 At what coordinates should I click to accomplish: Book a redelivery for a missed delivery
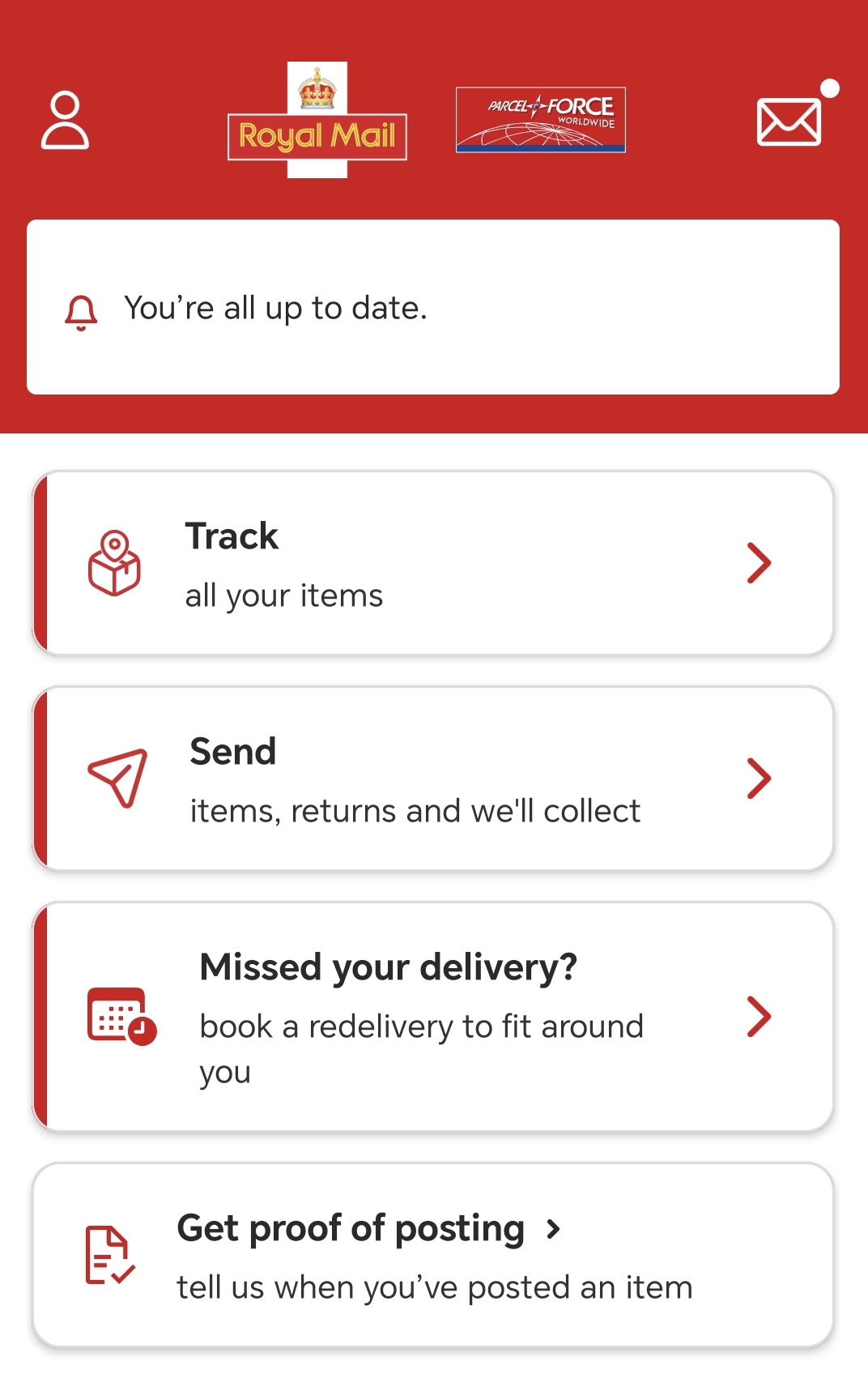(x=433, y=1017)
